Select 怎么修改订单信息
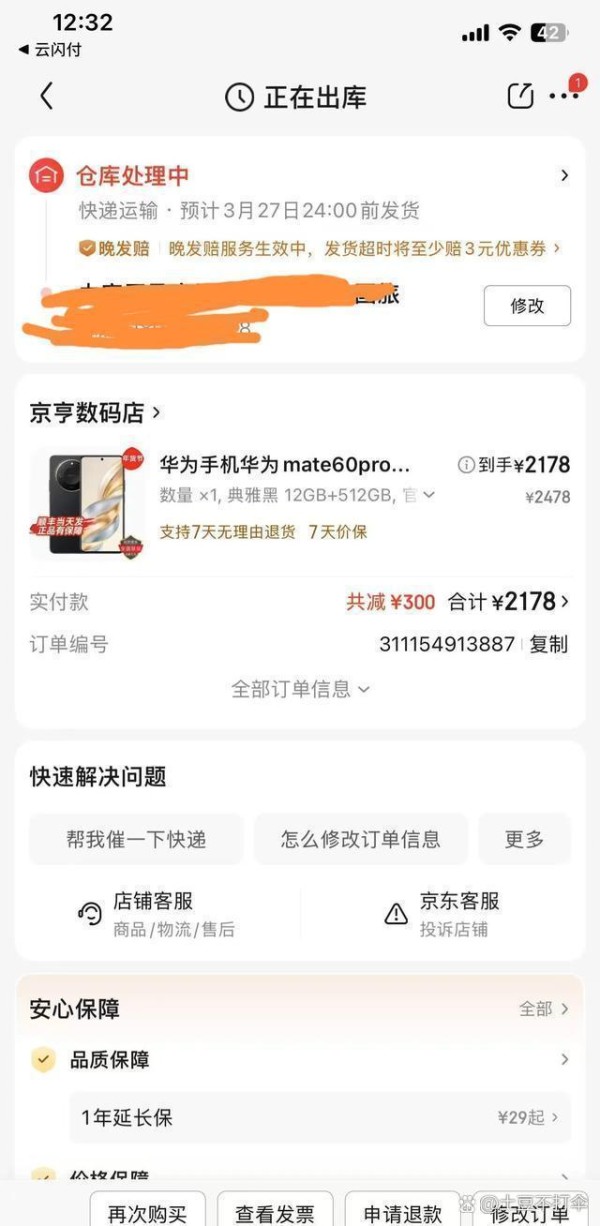This screenshot has width=600, height=1226. [361, 839]
